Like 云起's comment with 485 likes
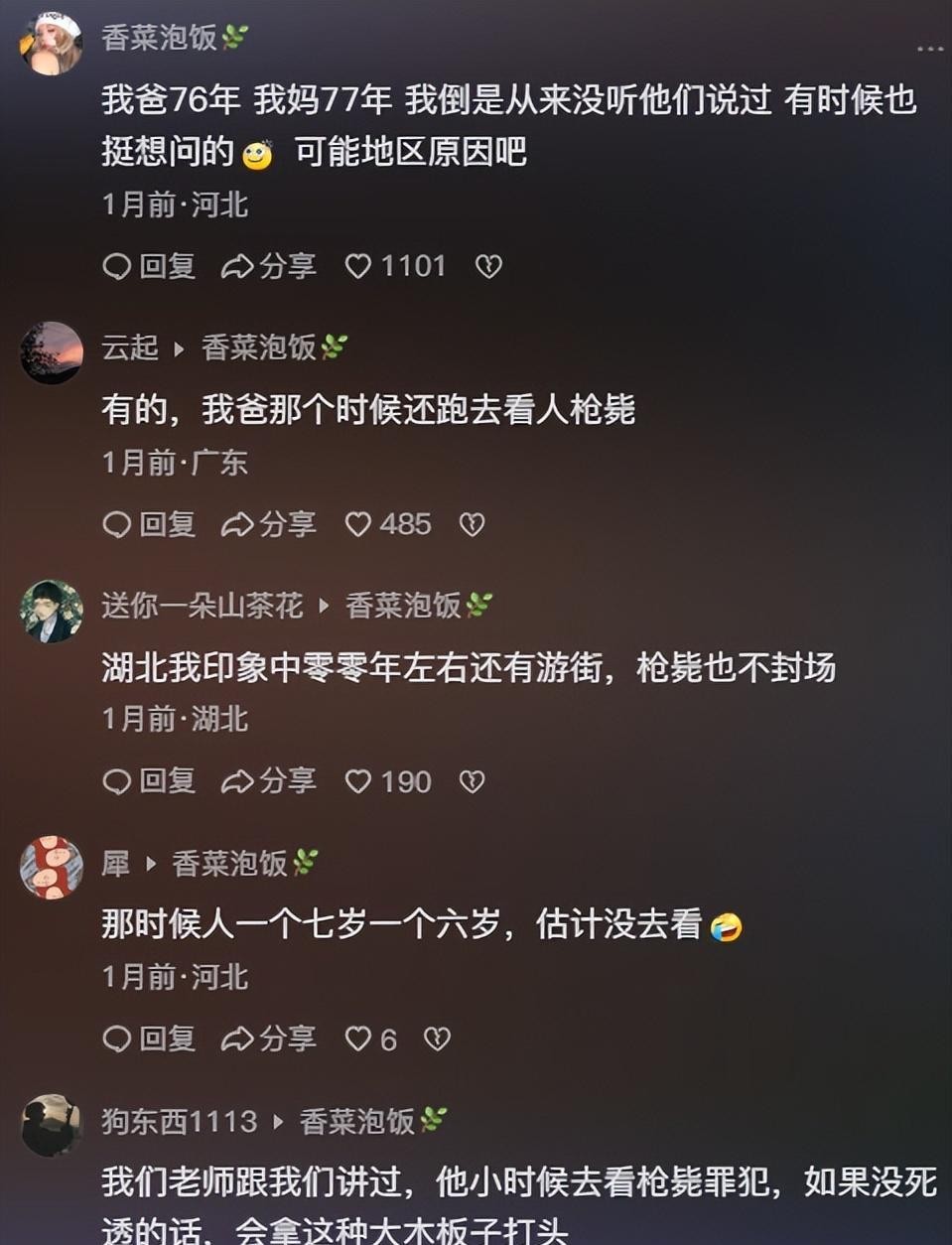This screenshot has width=952, height=1245. pyautogui.click(x=358, y=524)
